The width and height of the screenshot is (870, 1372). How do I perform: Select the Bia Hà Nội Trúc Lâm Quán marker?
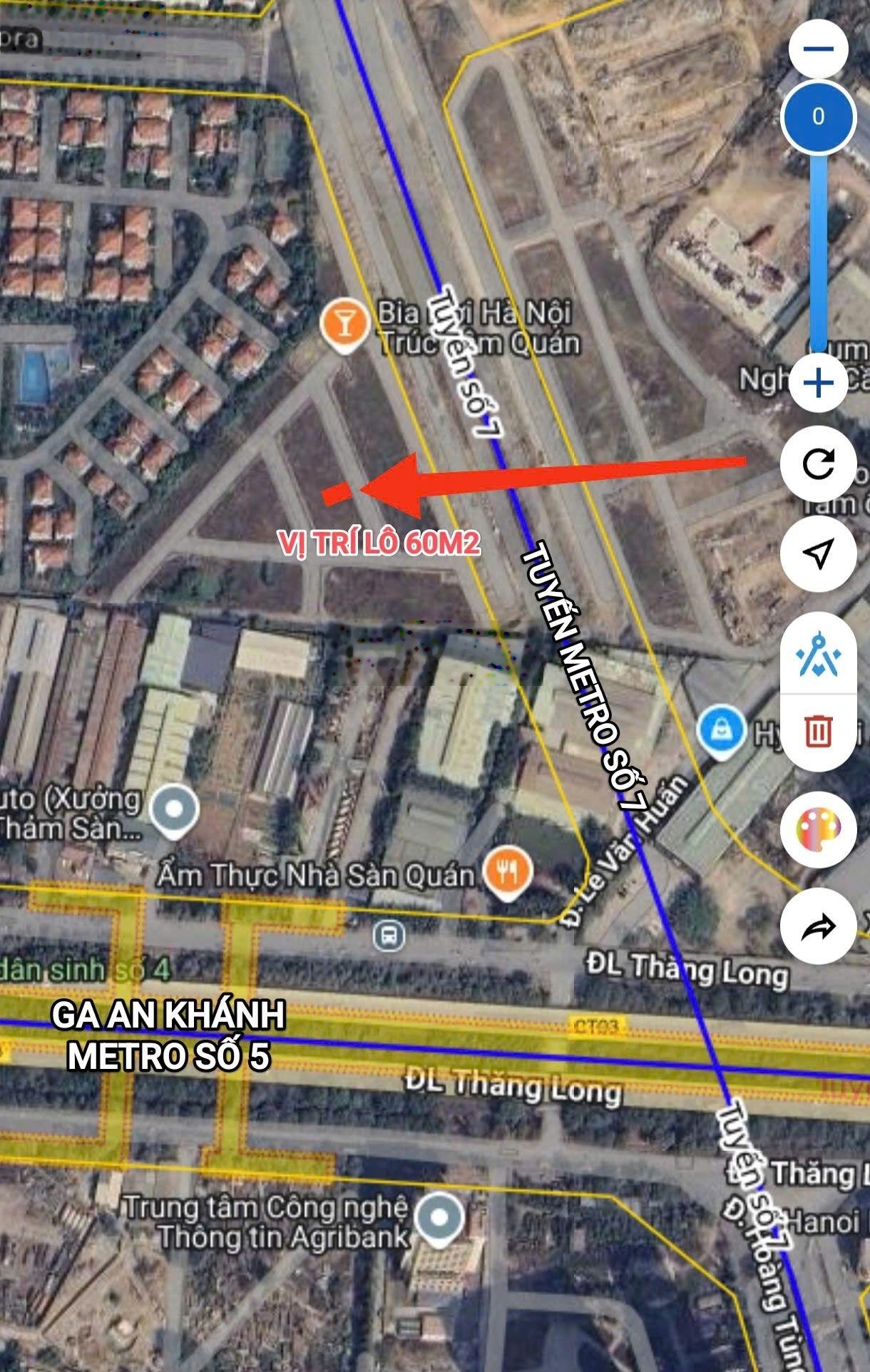click(x=344, y=324)
